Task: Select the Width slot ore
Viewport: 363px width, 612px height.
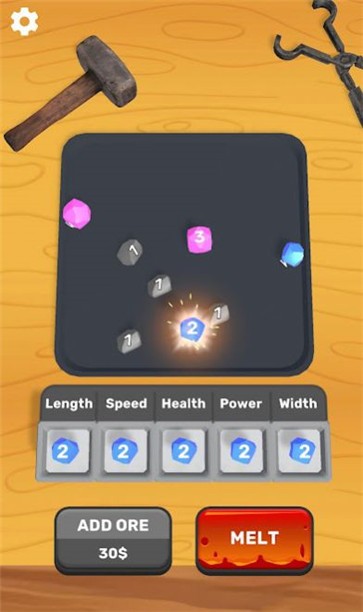Action: click(x=299, y=452)
